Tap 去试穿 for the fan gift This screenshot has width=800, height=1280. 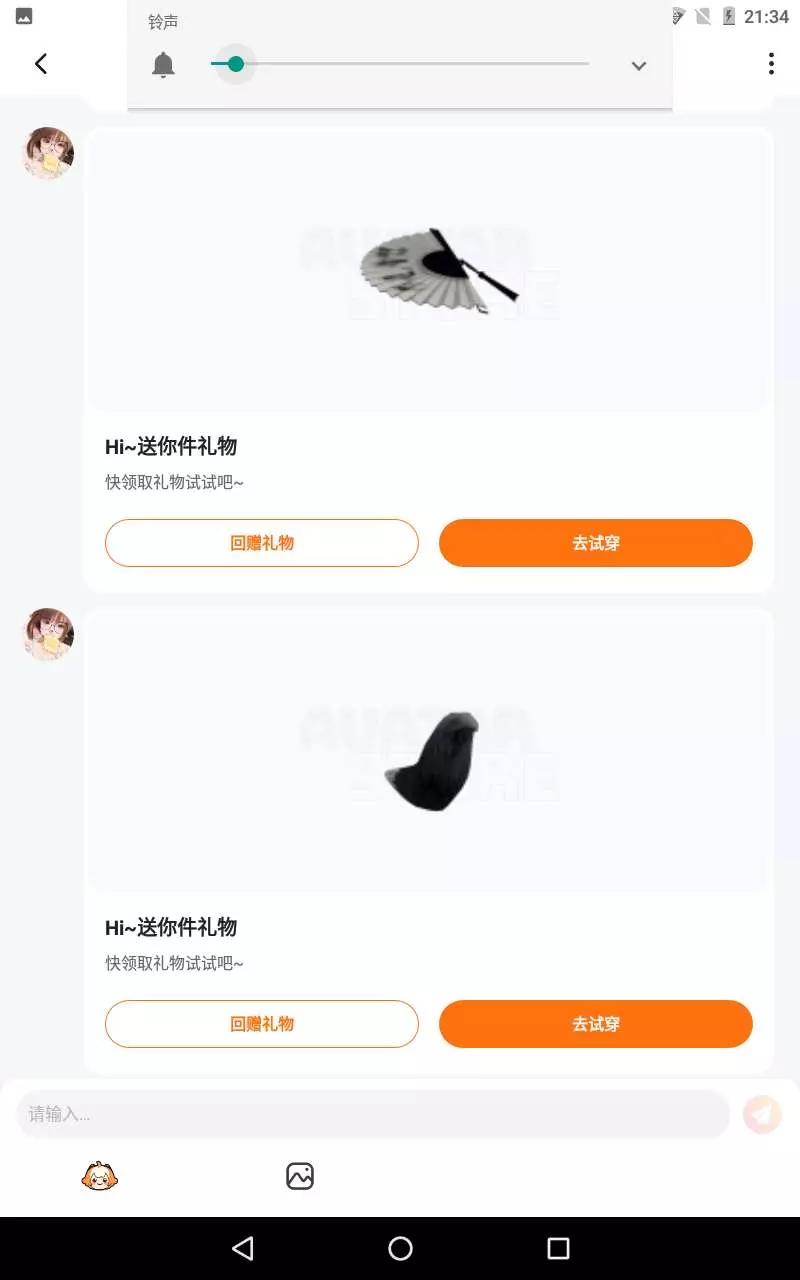596,543
